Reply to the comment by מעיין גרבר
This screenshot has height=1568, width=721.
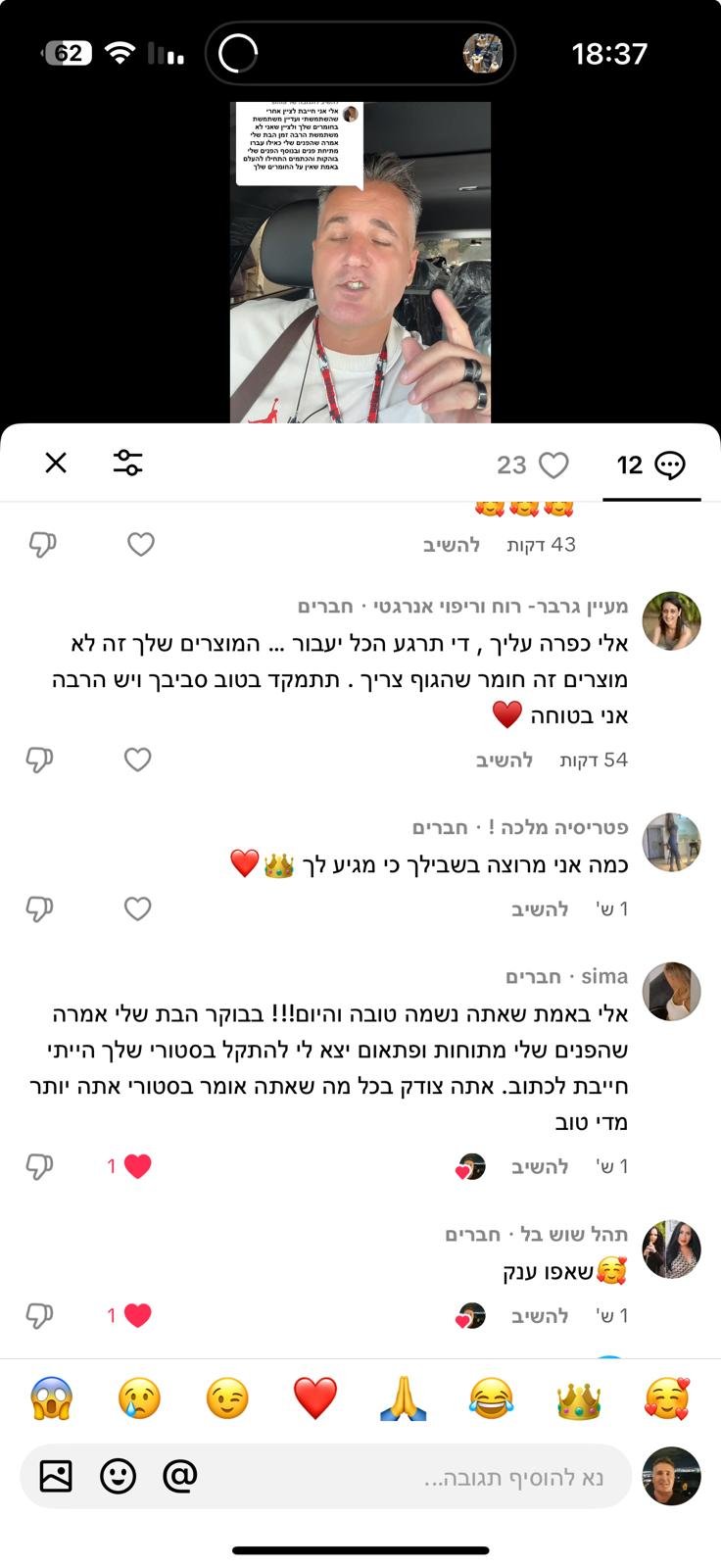tap(505, 759)
